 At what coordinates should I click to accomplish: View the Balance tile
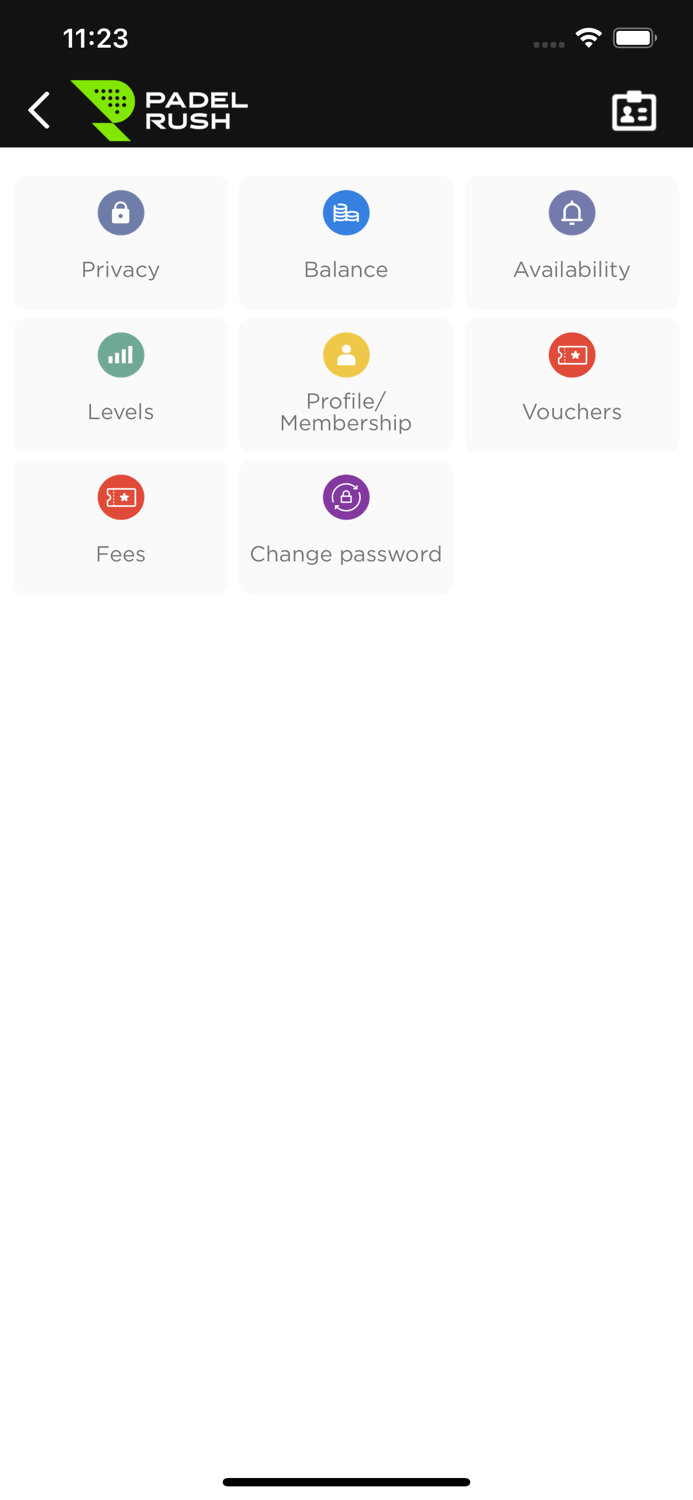(x=346, y=242)
